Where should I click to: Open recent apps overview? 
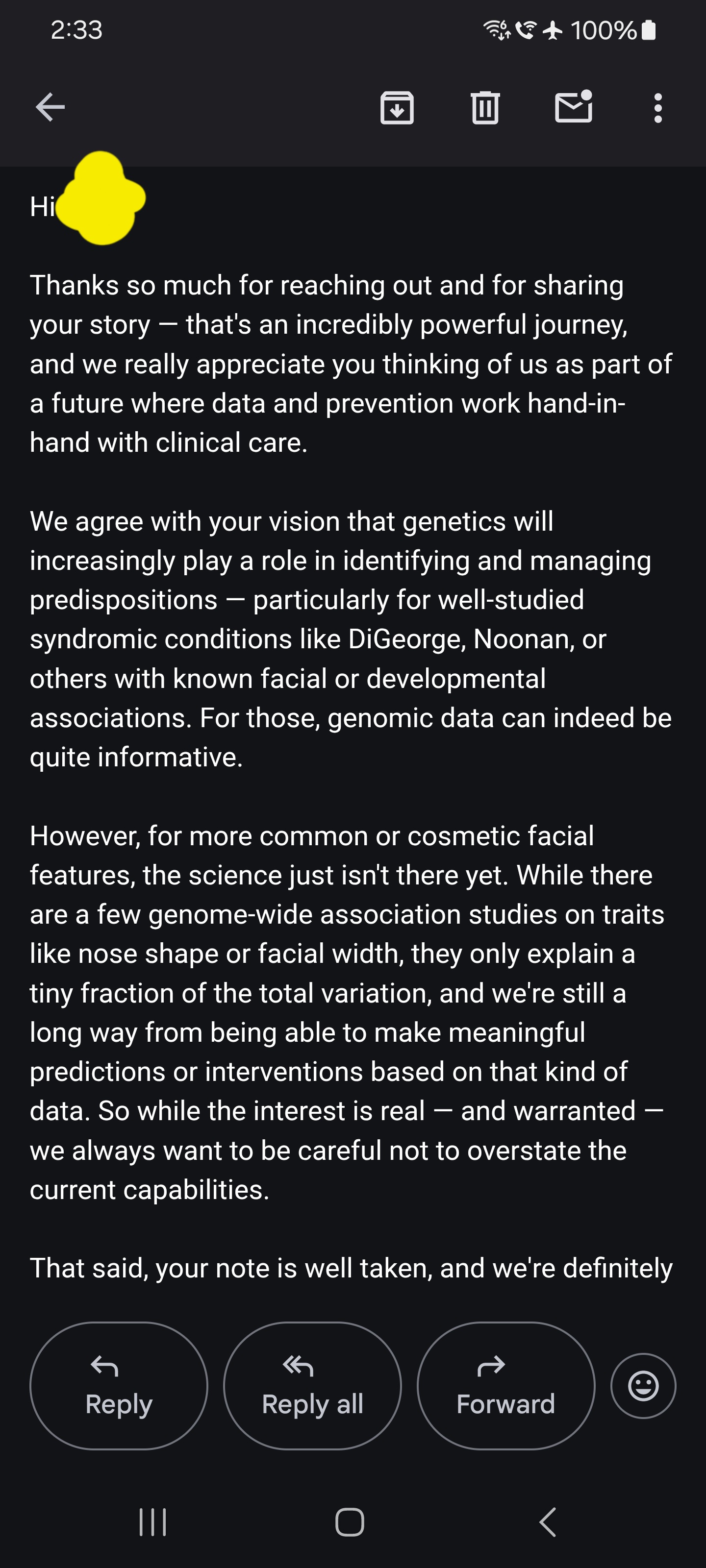[x=152, y=1522]
